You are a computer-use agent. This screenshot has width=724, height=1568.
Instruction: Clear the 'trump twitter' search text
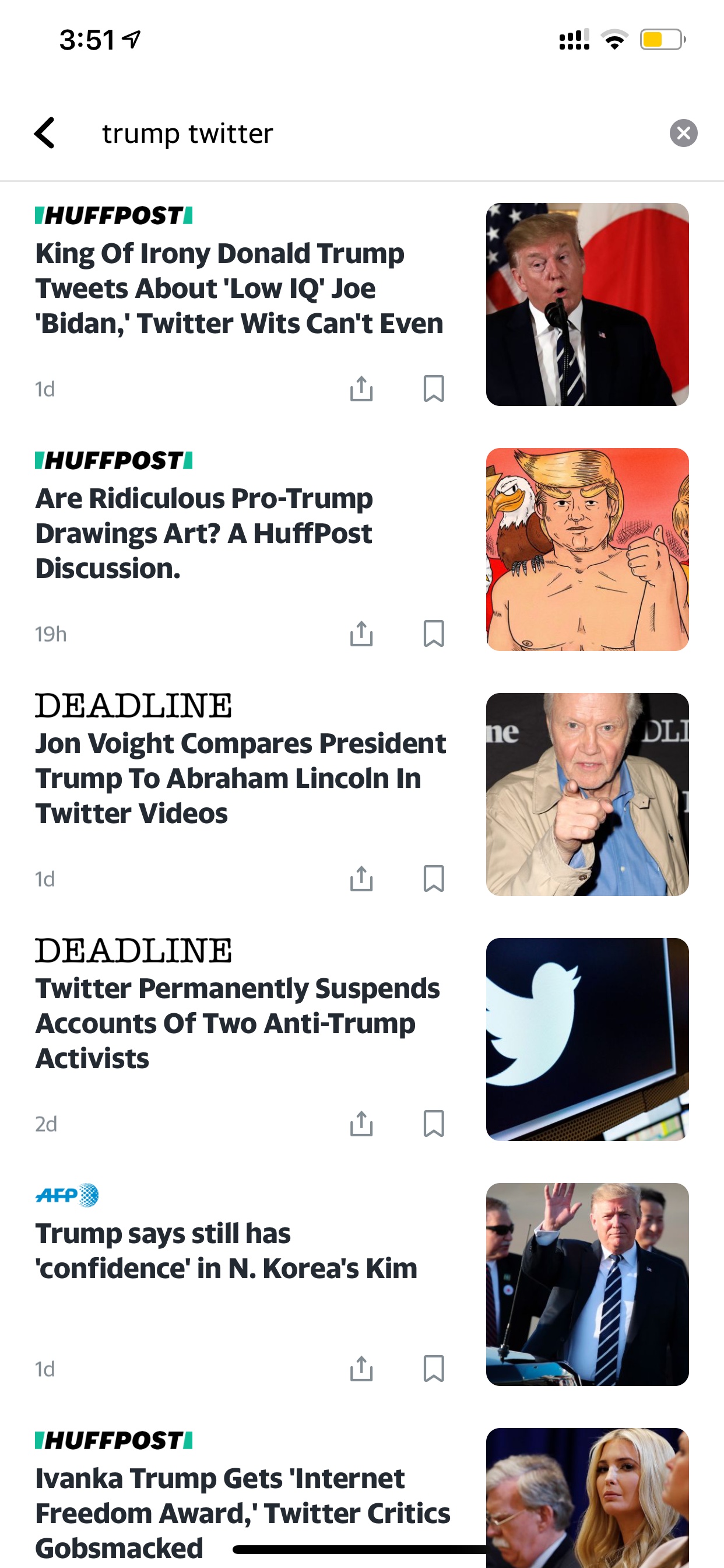coord(683,132)
